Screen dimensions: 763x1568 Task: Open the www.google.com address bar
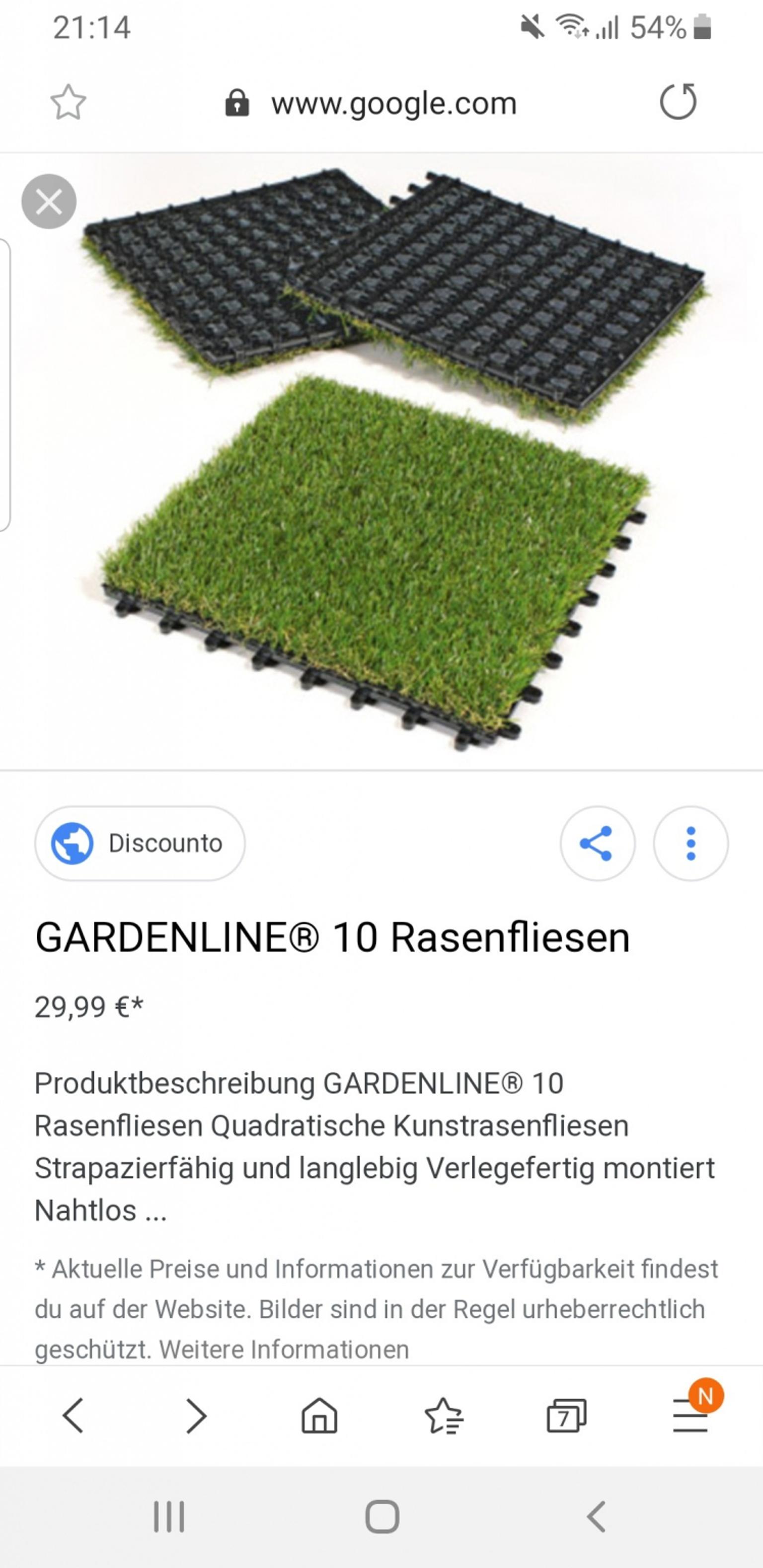tap(393, 103)
